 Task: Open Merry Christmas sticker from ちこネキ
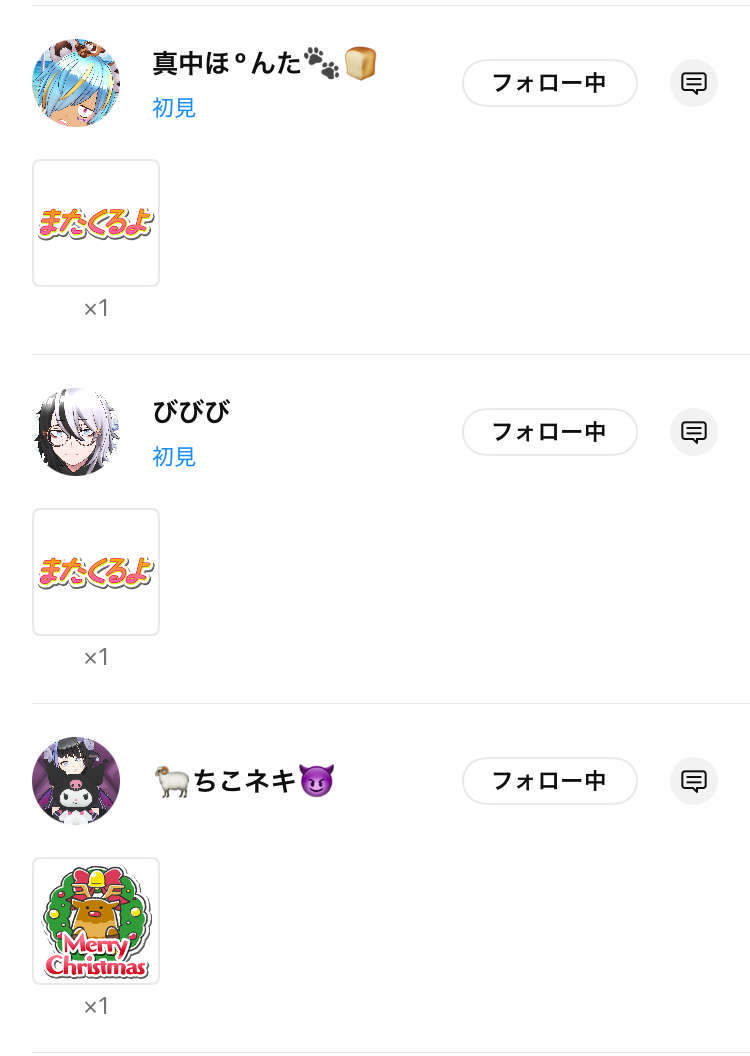click(x=96, y=921)
